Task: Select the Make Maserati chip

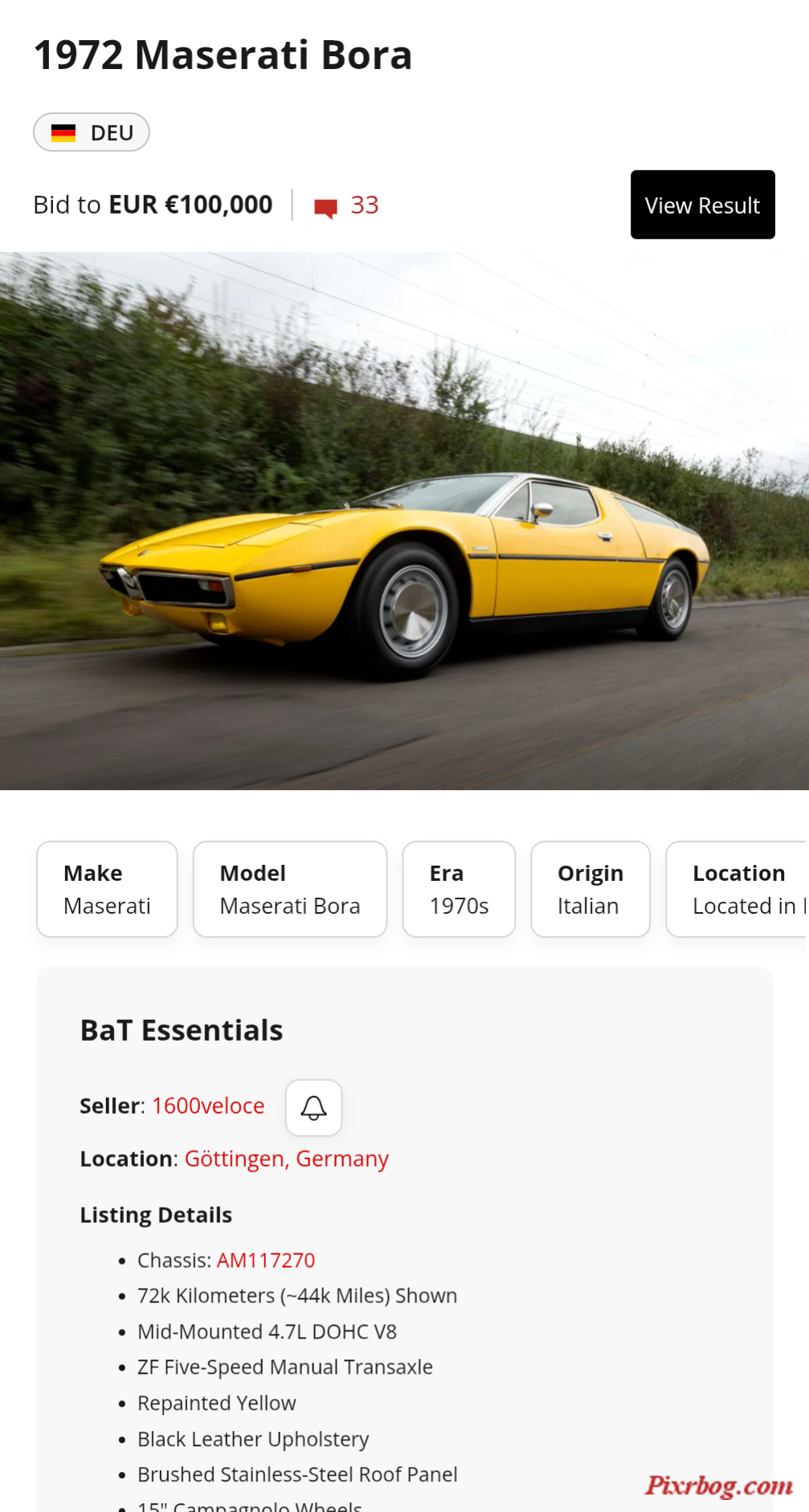Action: pyautogui.click(x=107, y=889)
